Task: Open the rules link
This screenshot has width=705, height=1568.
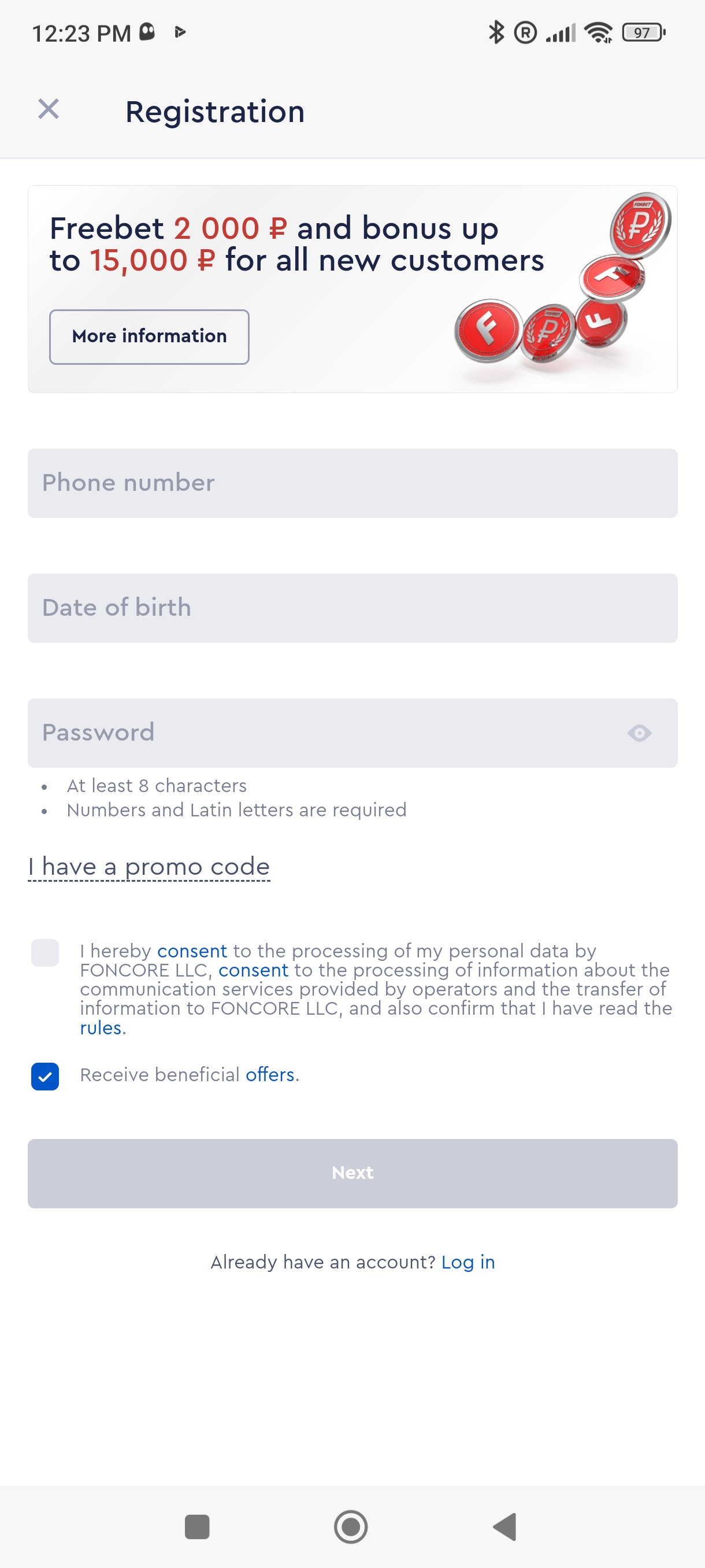Action: (101, 1028)
